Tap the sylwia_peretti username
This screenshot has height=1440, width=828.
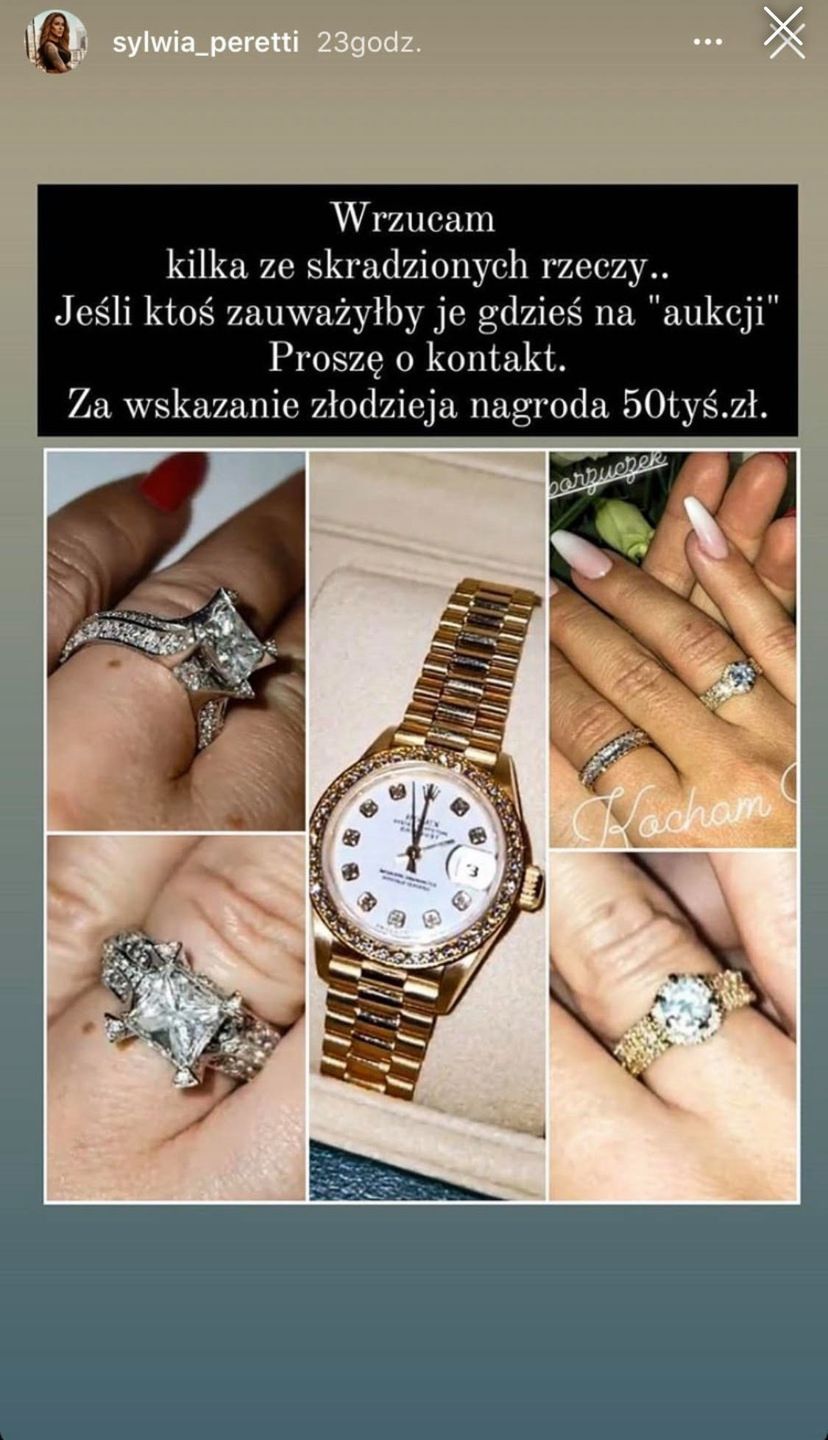[x=205, y=44]
